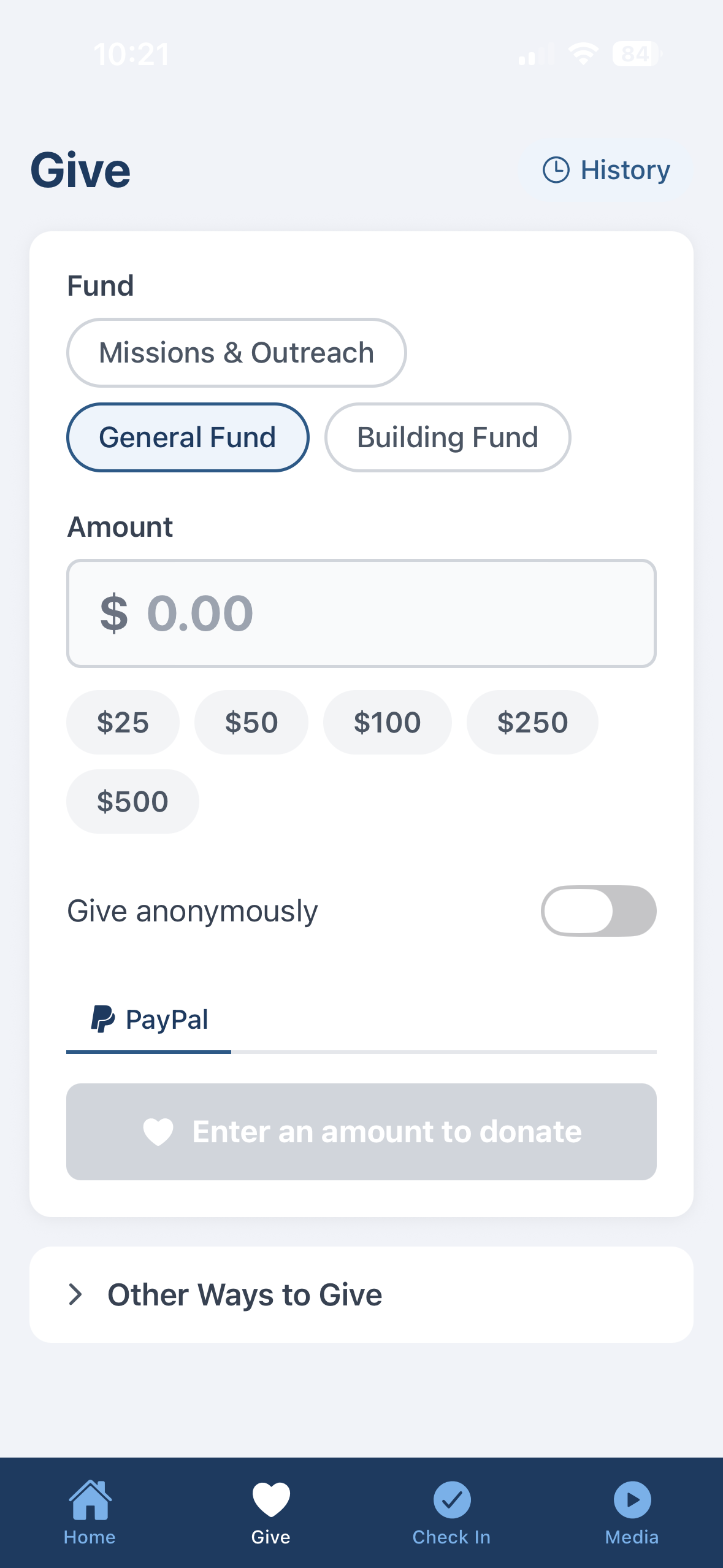This screenshot has width=723, height=1568.
Task: Choose the Building Fund option
Action: coord(447,437)
